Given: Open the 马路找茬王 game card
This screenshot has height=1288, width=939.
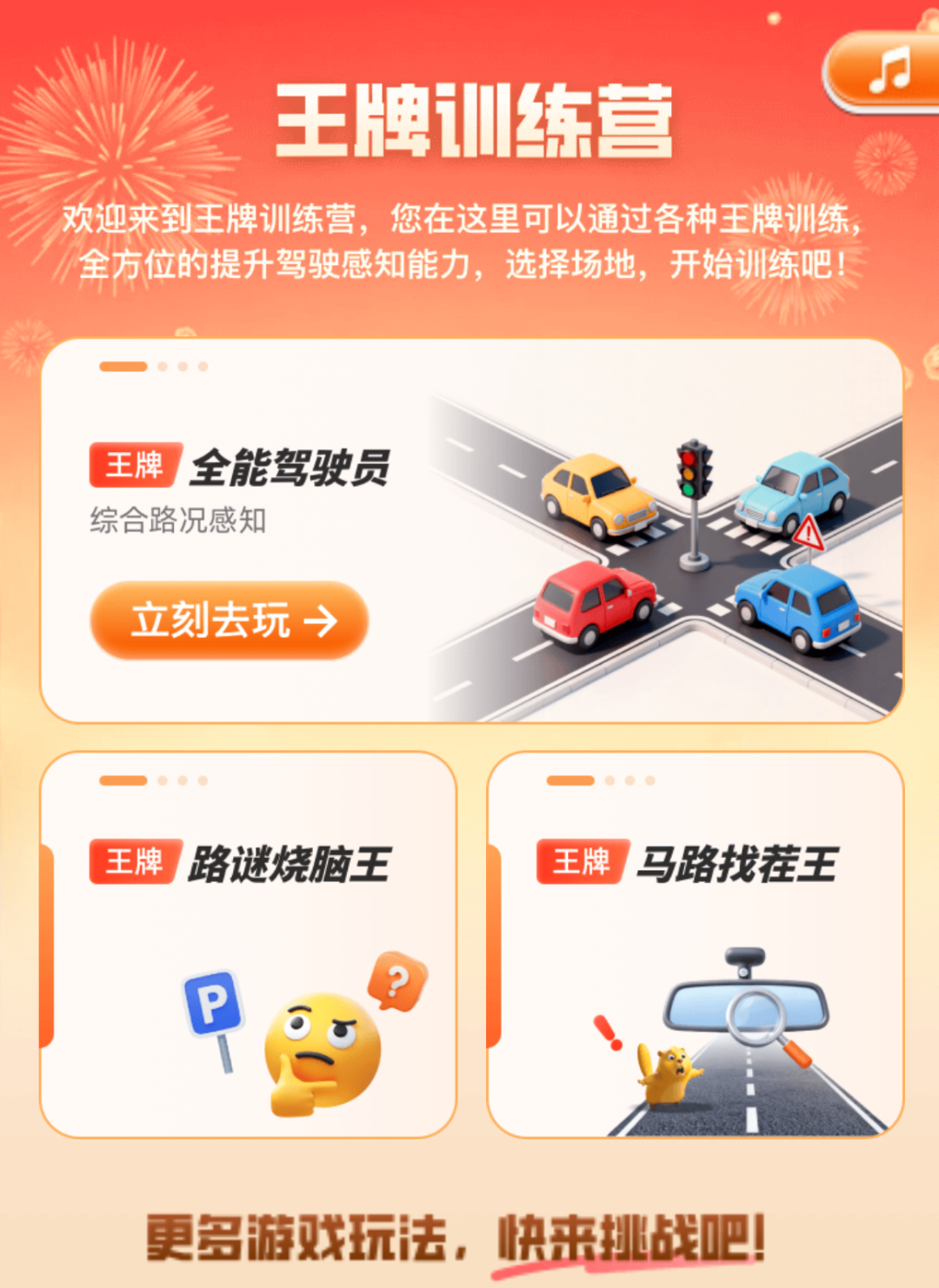Looking at the screenshot, I should 696,944.
